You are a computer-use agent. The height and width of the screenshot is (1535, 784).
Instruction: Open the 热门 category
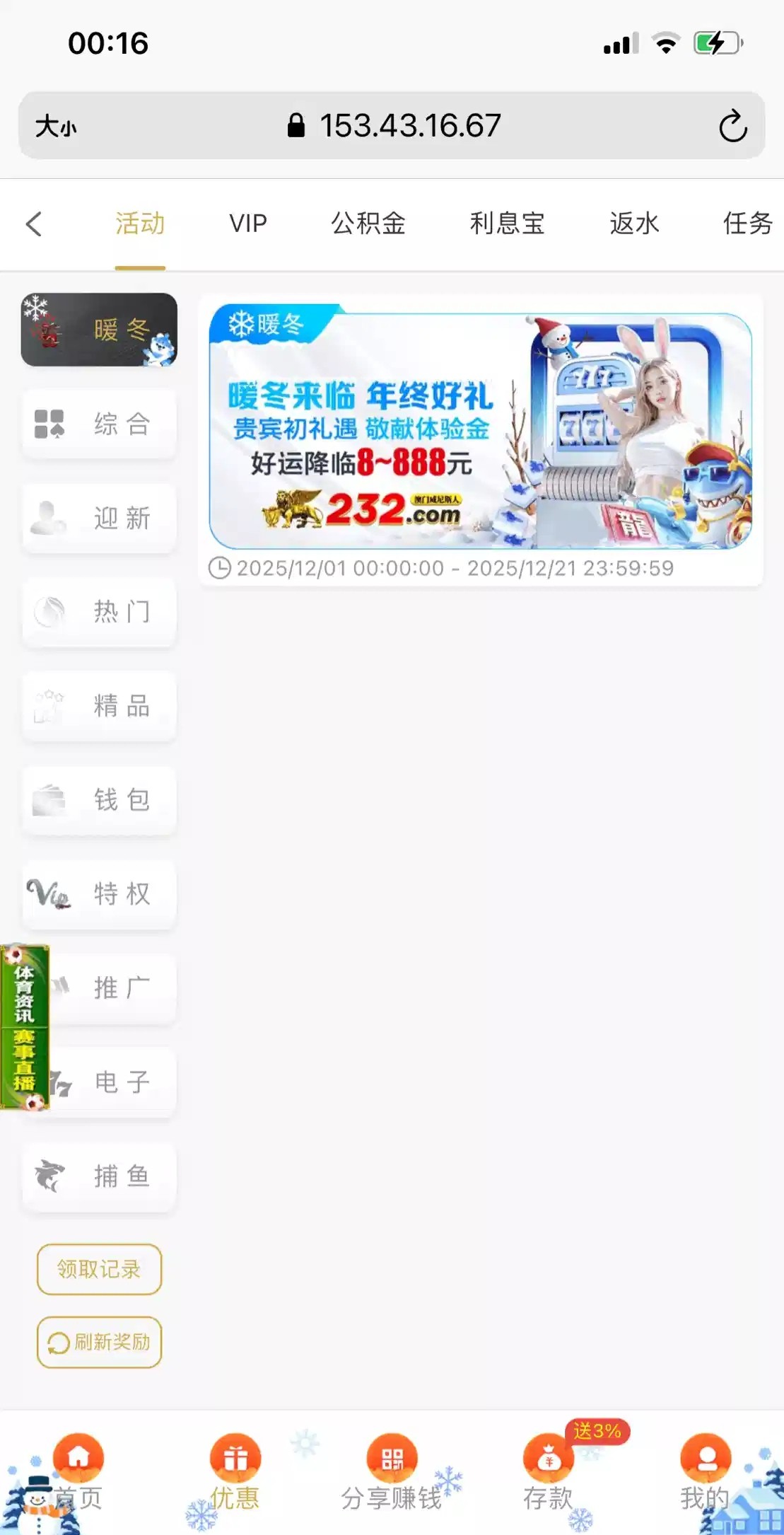99,612
